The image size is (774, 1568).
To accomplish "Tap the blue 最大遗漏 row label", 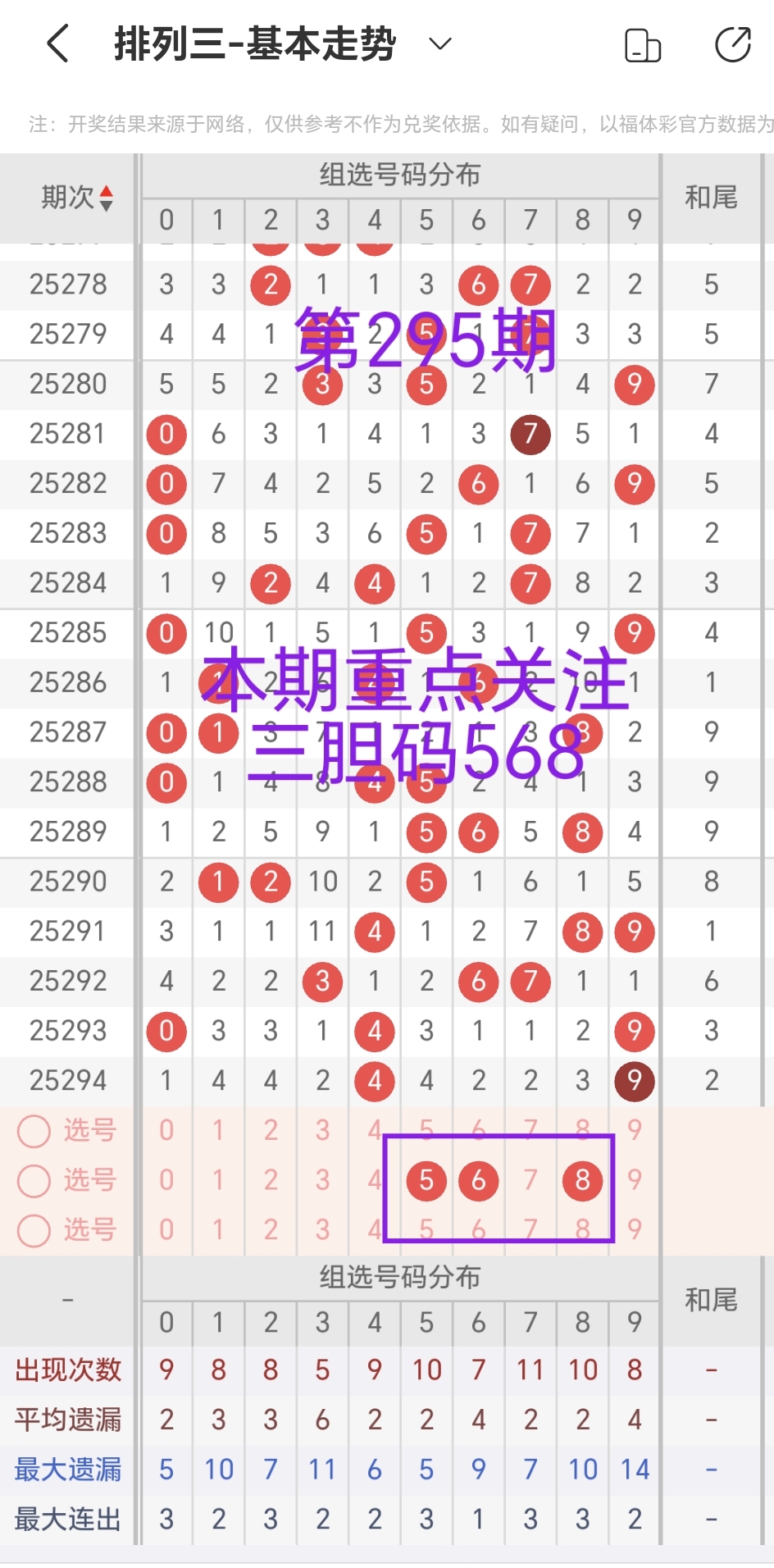I will (x=69, y=1469).
